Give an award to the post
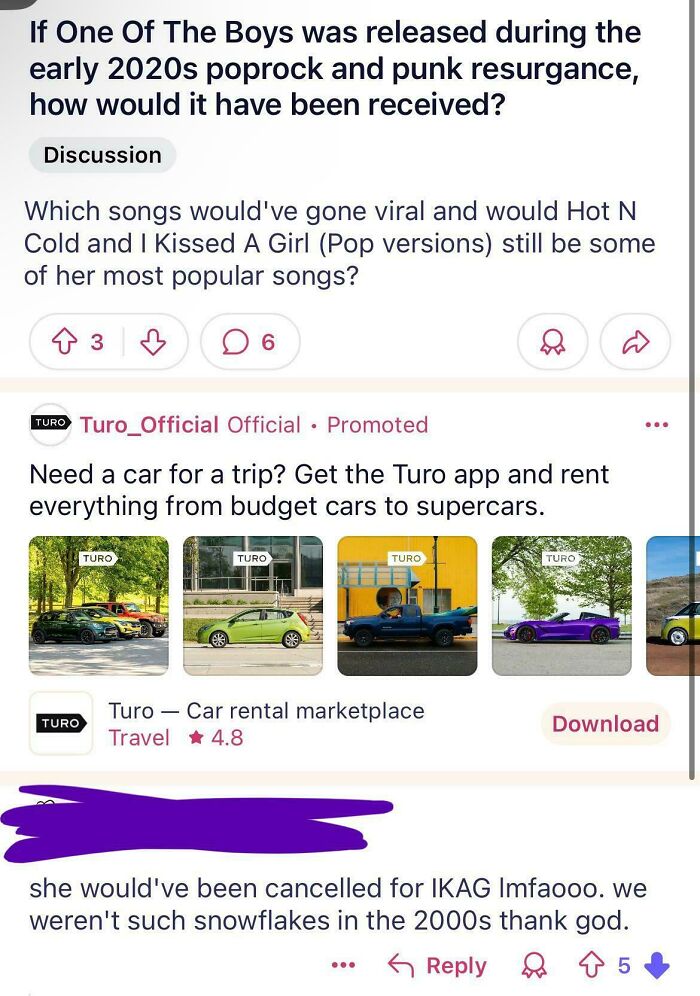 tap(552, 343)
